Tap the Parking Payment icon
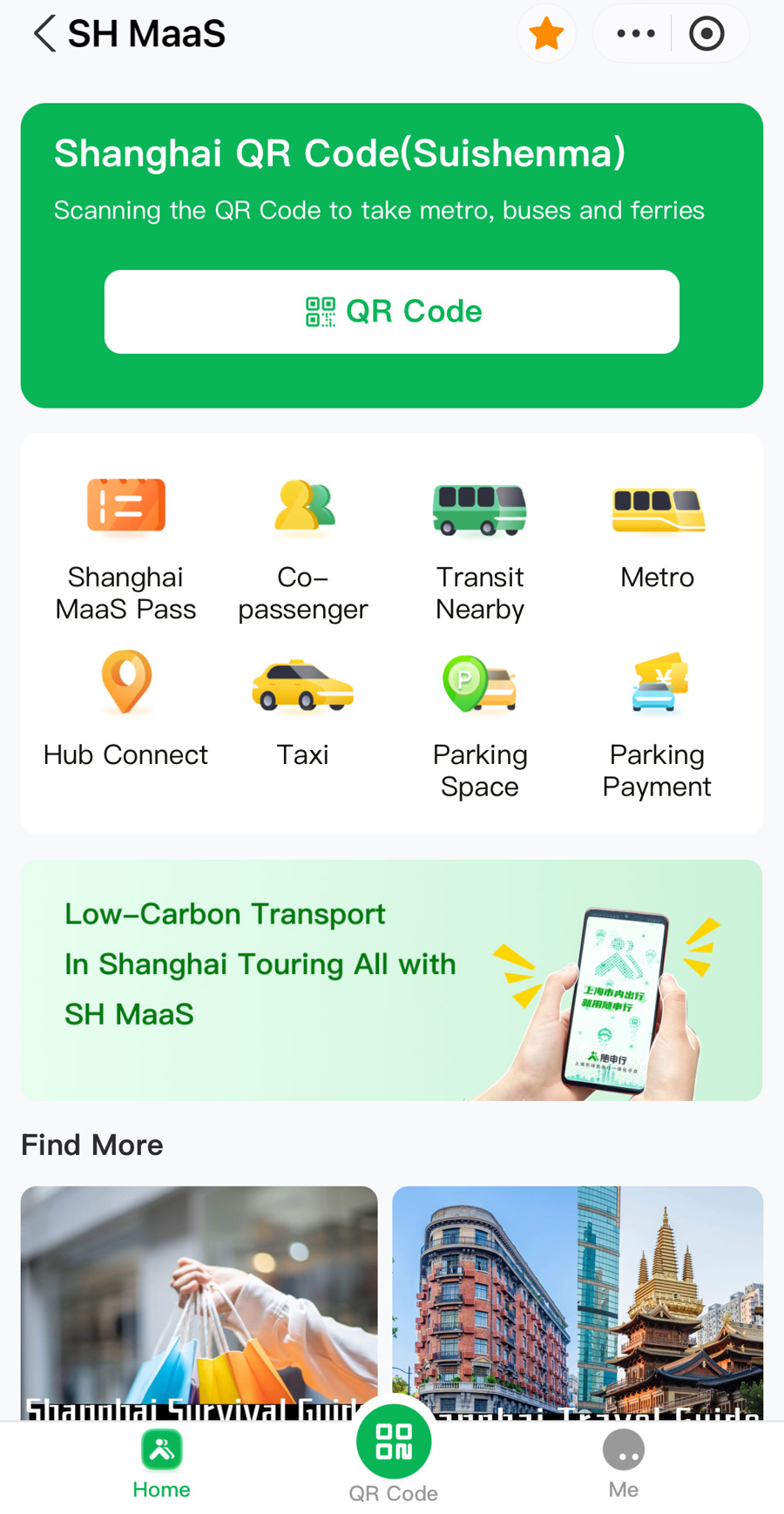 pyautogui.click(x=657, y=685)
